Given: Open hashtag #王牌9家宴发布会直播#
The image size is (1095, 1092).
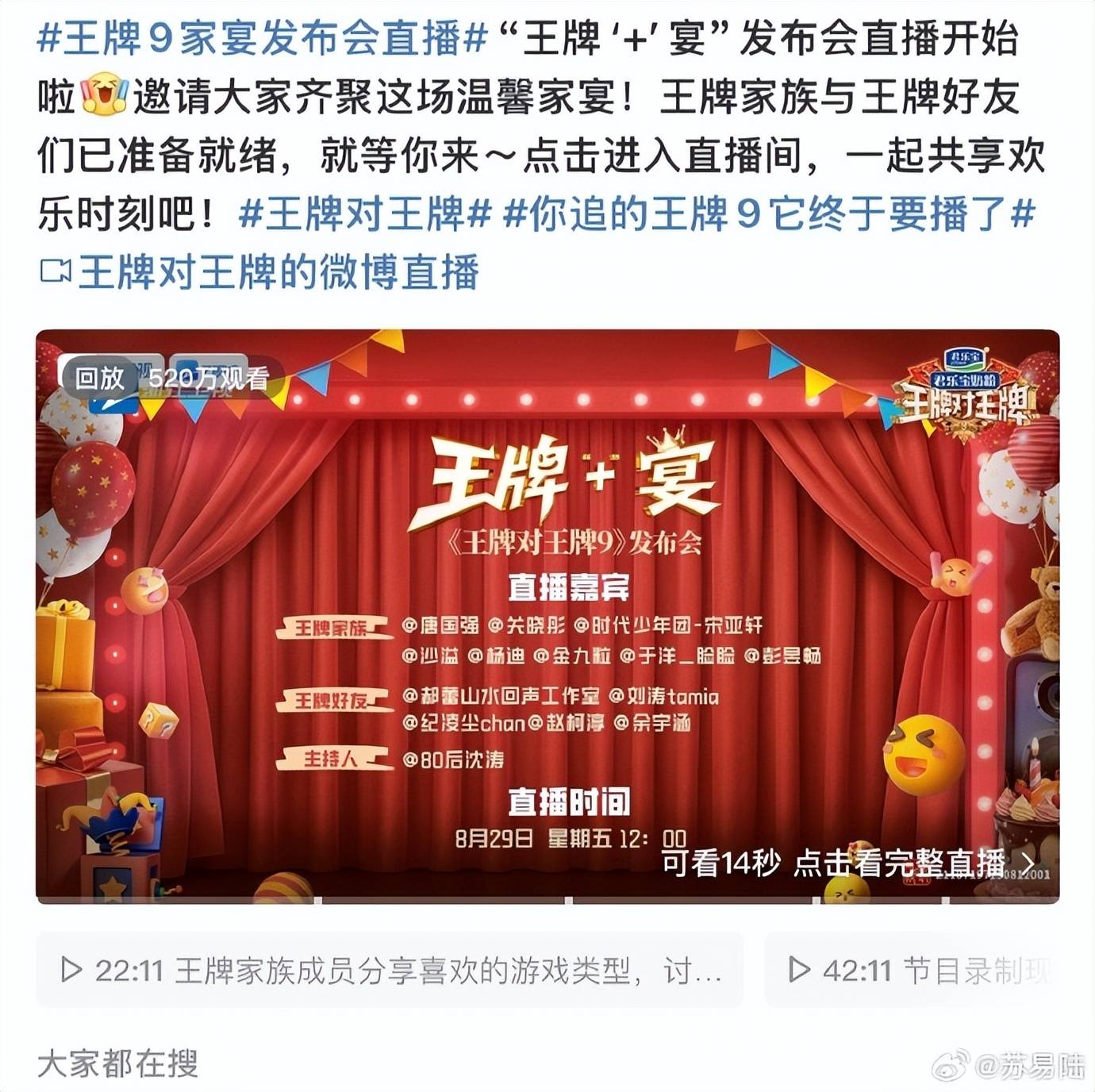Looking at the screenshot, I should click(262, 40).
